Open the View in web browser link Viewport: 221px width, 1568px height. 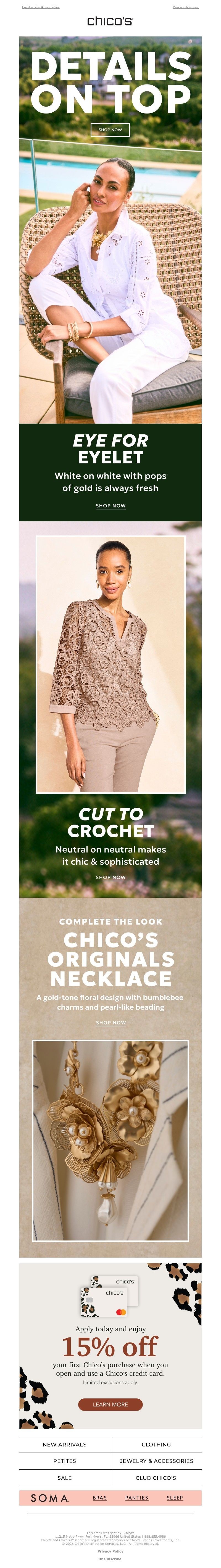186,7
